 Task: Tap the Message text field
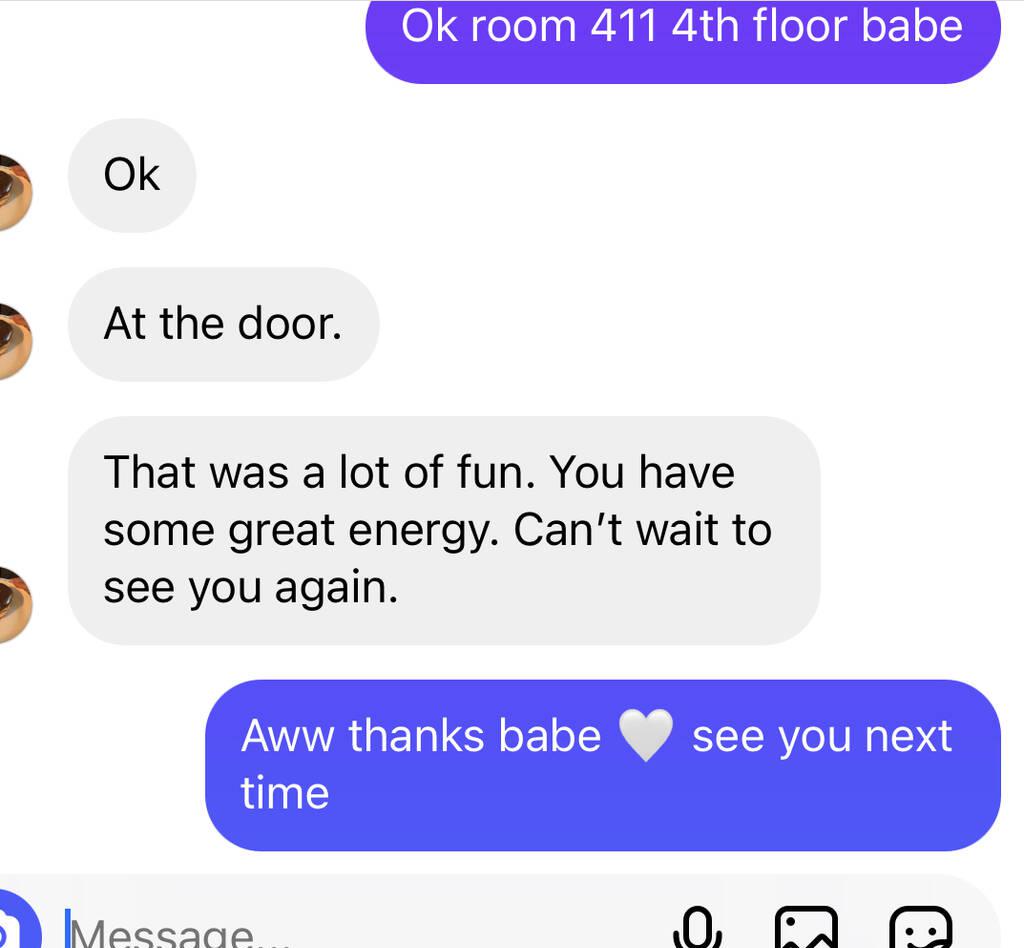350,932
